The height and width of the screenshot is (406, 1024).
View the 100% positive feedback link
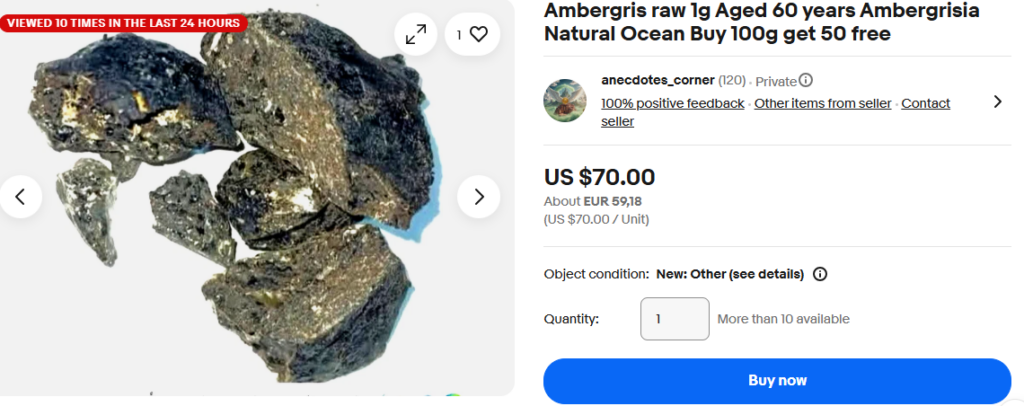click(672, 103)
